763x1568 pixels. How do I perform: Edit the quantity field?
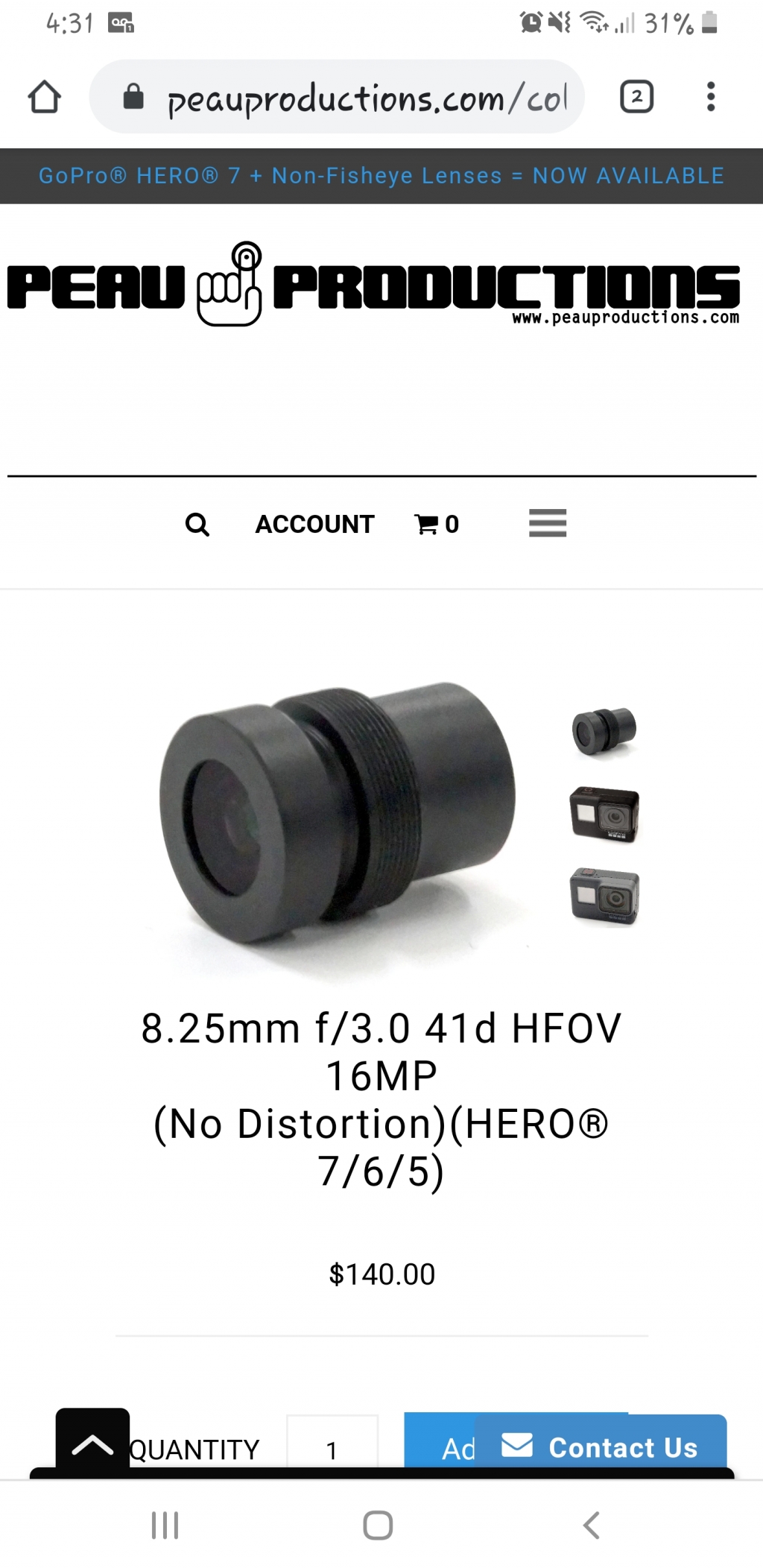(332, 1448)
